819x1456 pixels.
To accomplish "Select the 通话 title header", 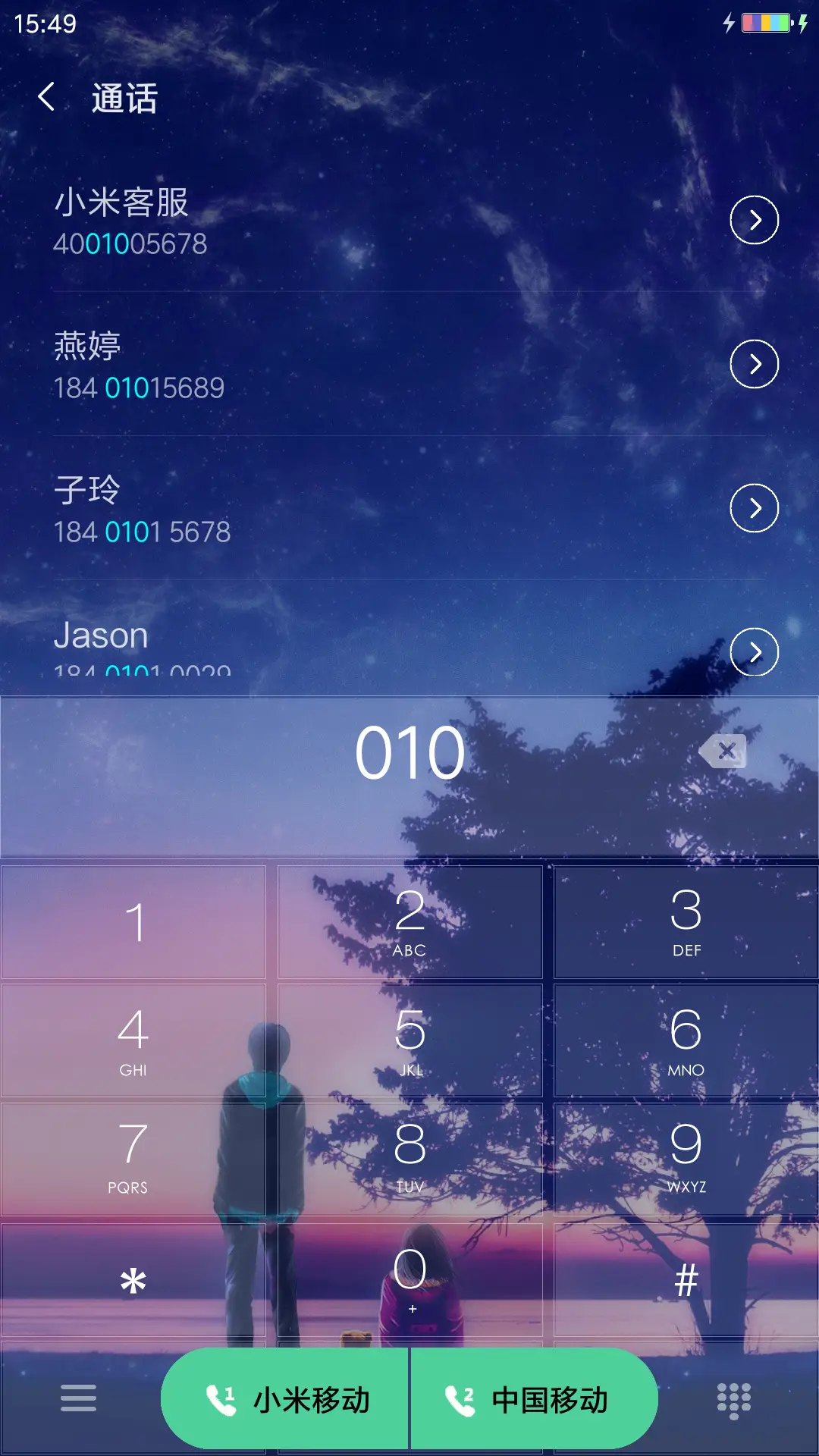I will 124,99.
